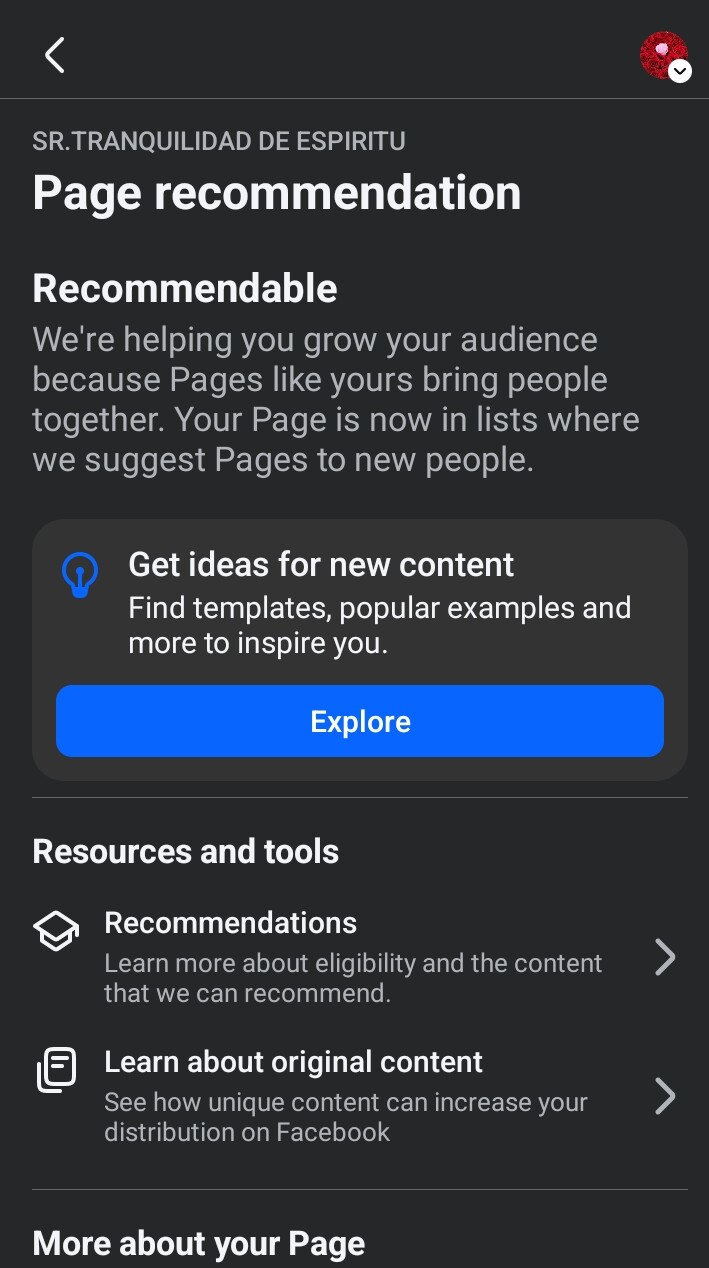Open the Recommendations resource row
Viewport: 709px width, 1268px height.
click(x=355, y=957)
